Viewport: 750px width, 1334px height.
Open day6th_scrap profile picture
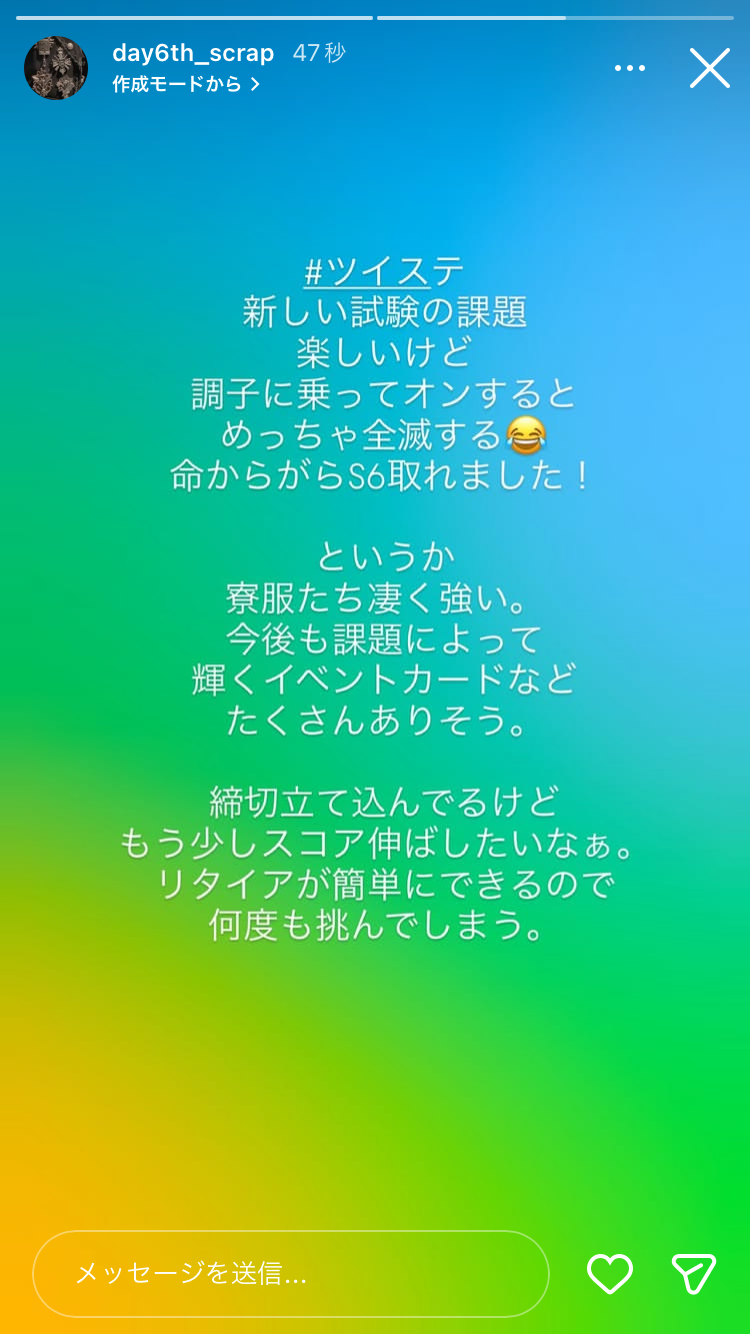point(56,68)
